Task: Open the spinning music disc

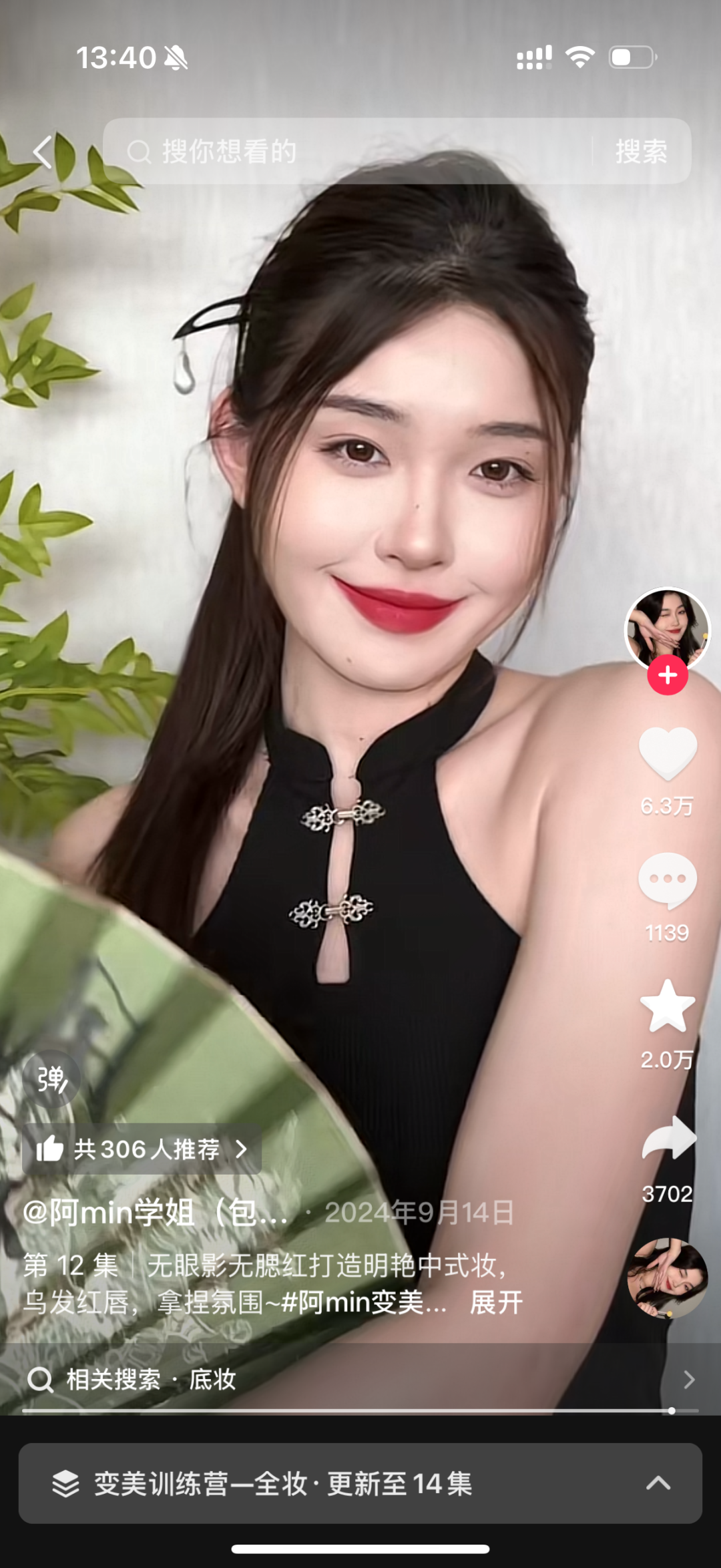Action: (x=667, y=1278)
